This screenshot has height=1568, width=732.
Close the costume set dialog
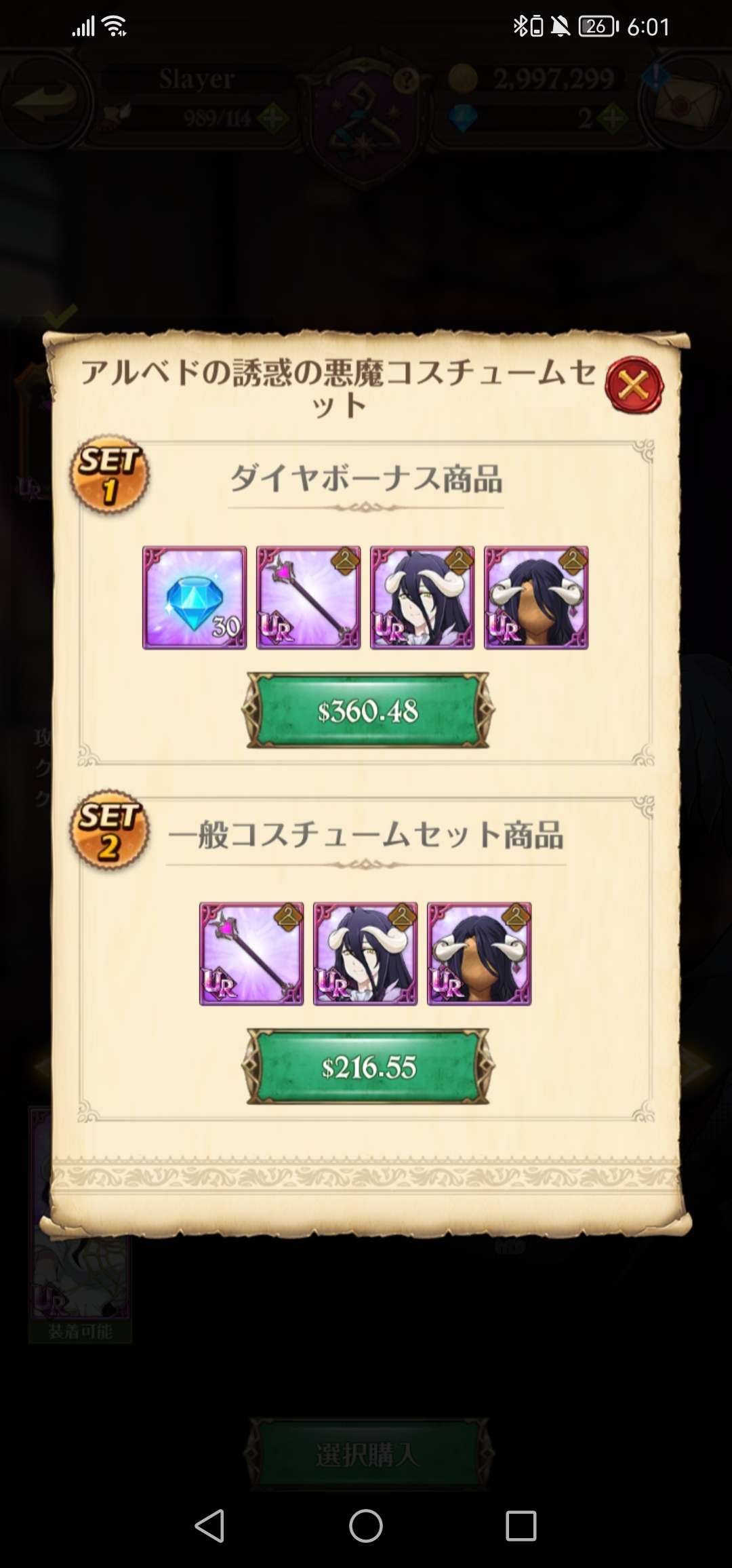(634, 385)
